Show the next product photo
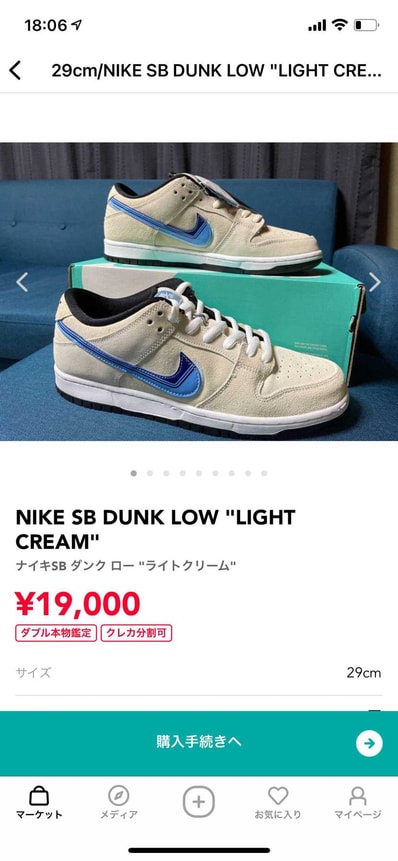This screenshot has width=398, height=861. coord(374,282)
